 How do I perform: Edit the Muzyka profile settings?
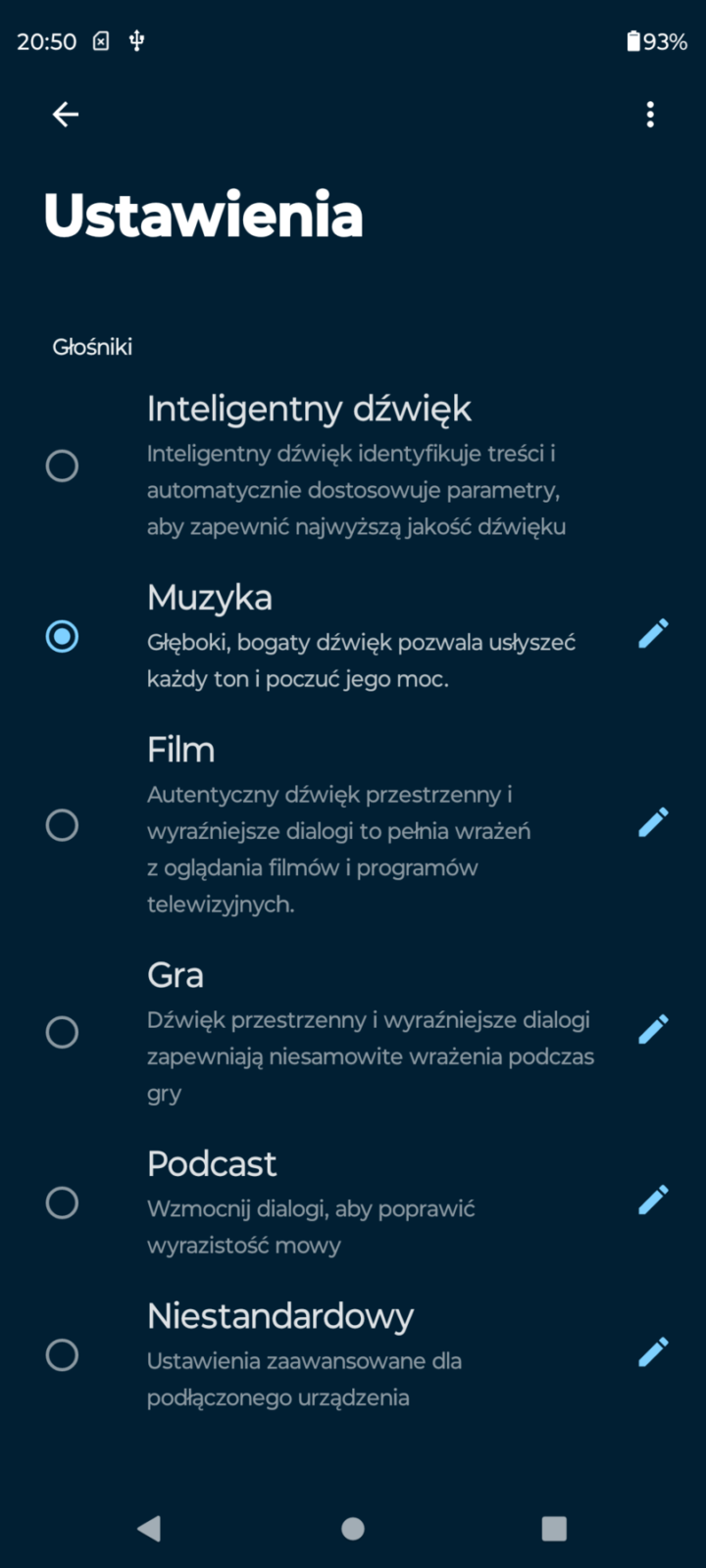coord(653,634)
